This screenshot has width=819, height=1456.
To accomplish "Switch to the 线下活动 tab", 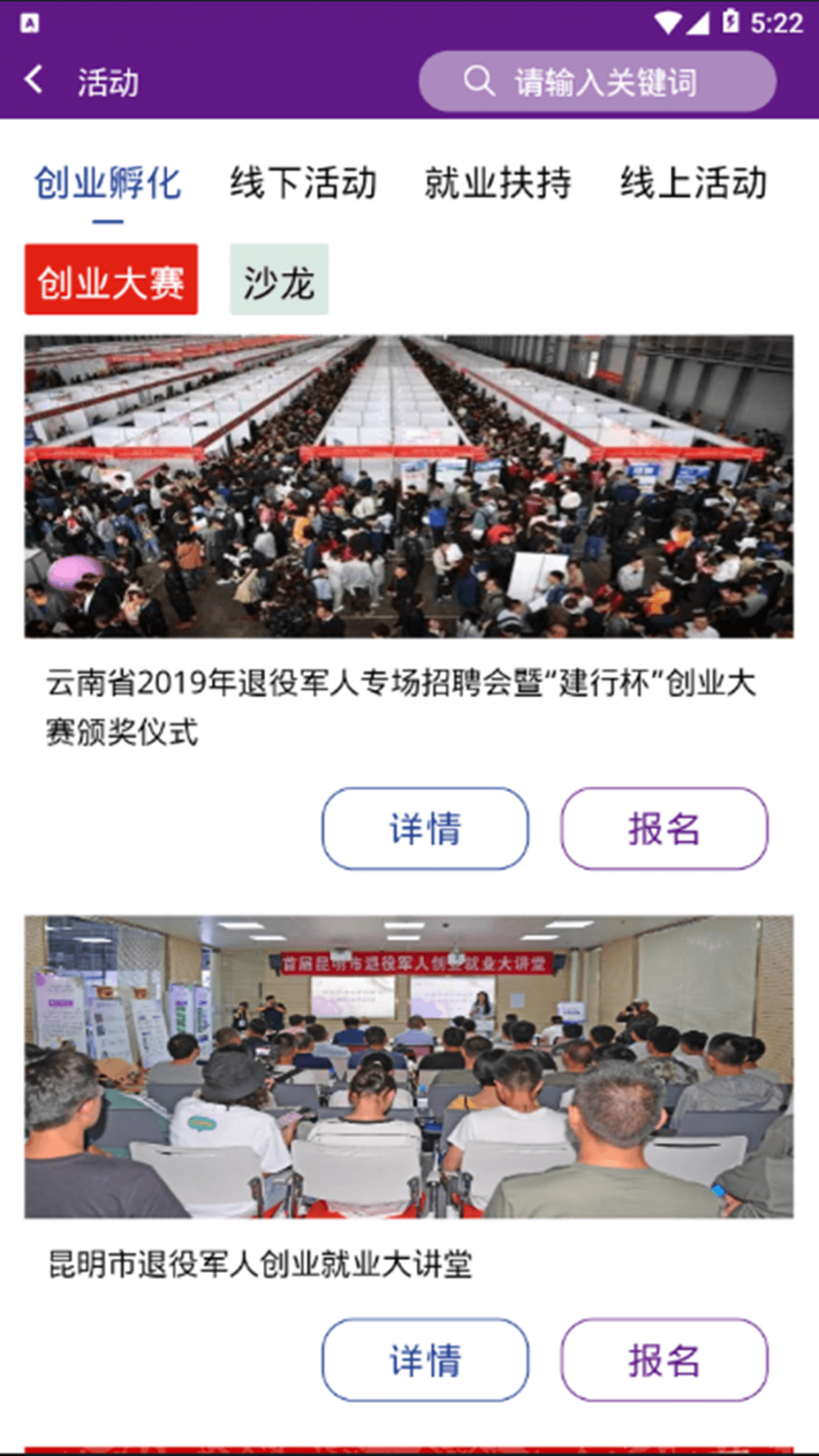I will (x=303, y=183).
